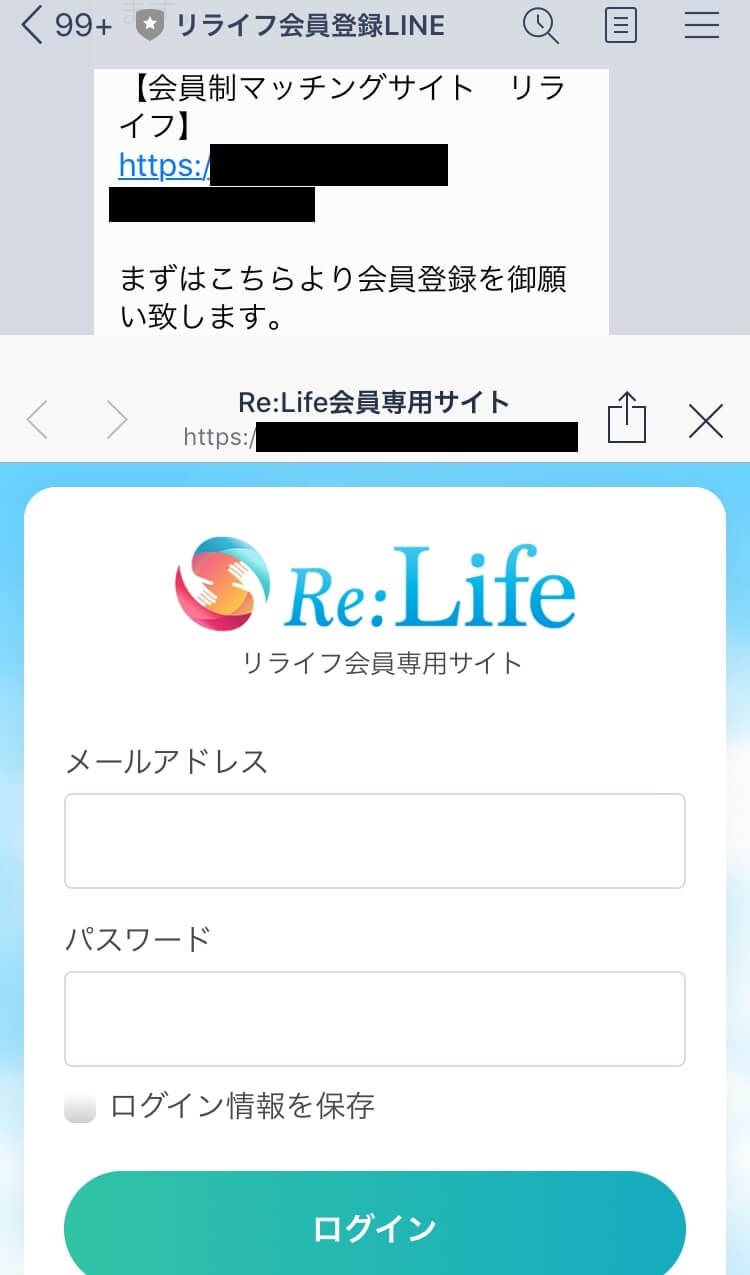
Task: Close the in-app browser
Action: tap(706, 421)
